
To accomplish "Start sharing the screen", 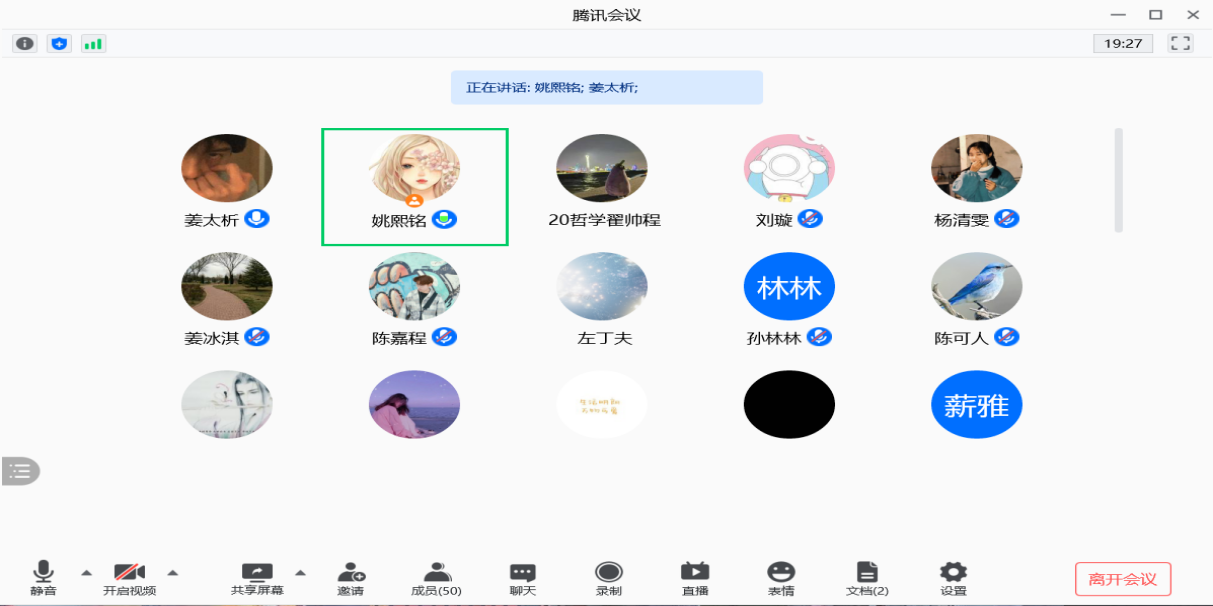I will [257, 577].
